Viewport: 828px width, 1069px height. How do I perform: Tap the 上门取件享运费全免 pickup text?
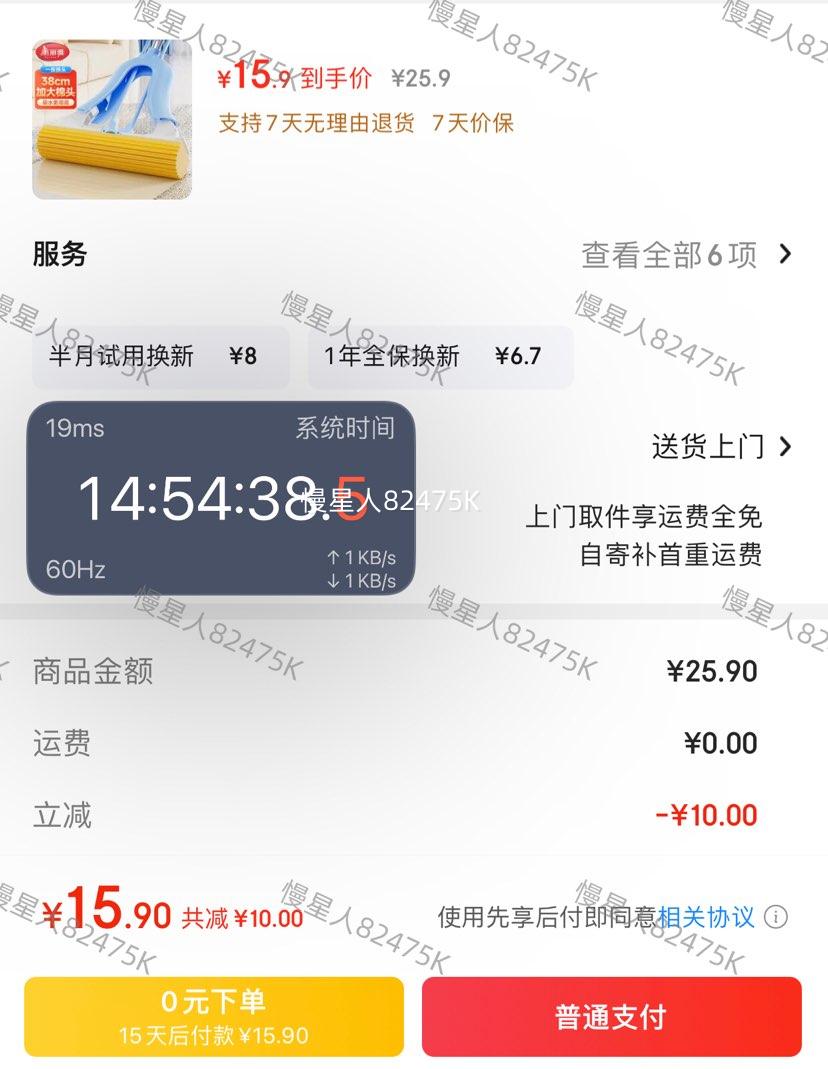click(x=645, y=518)
